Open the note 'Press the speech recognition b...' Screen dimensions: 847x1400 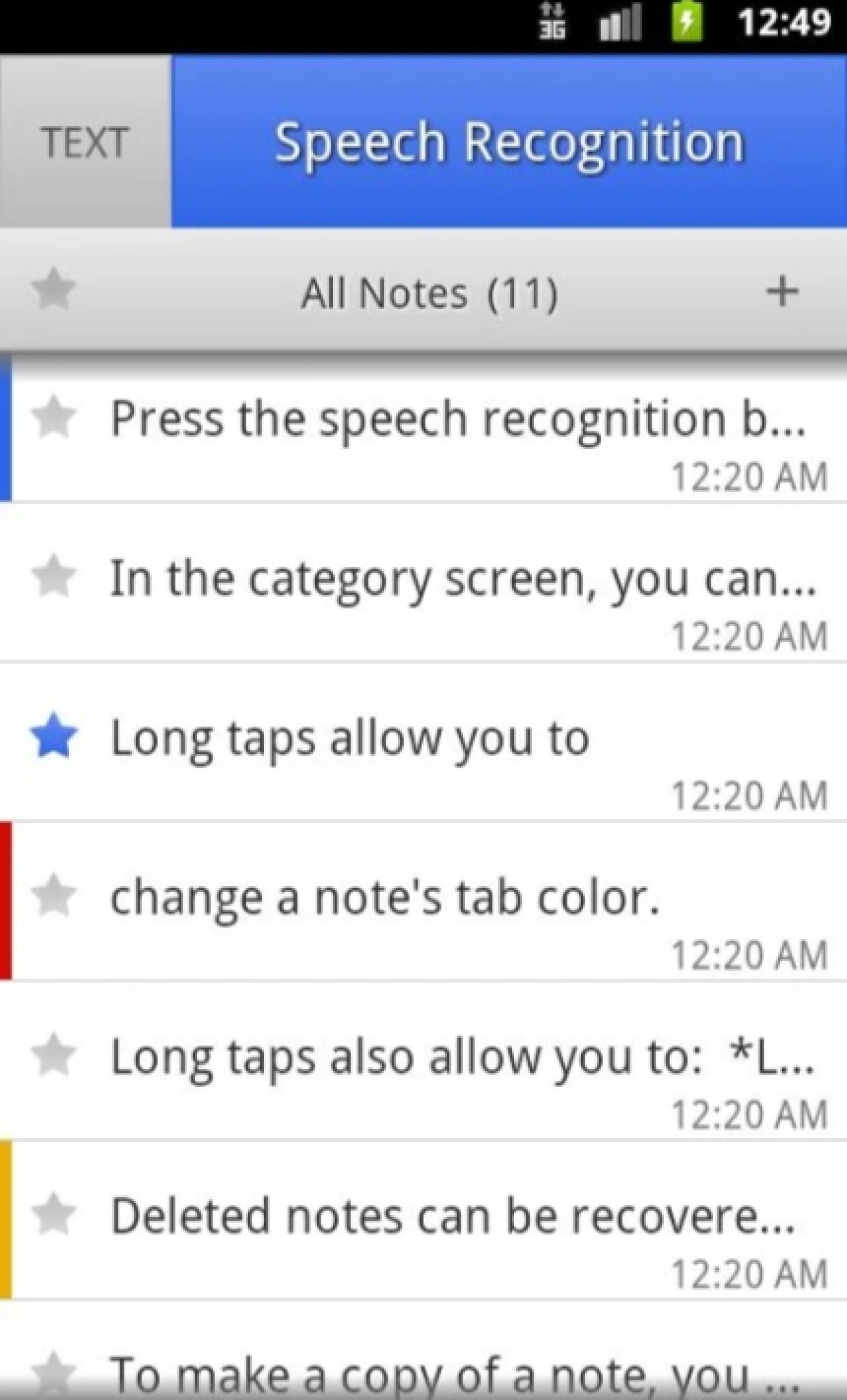458,418
